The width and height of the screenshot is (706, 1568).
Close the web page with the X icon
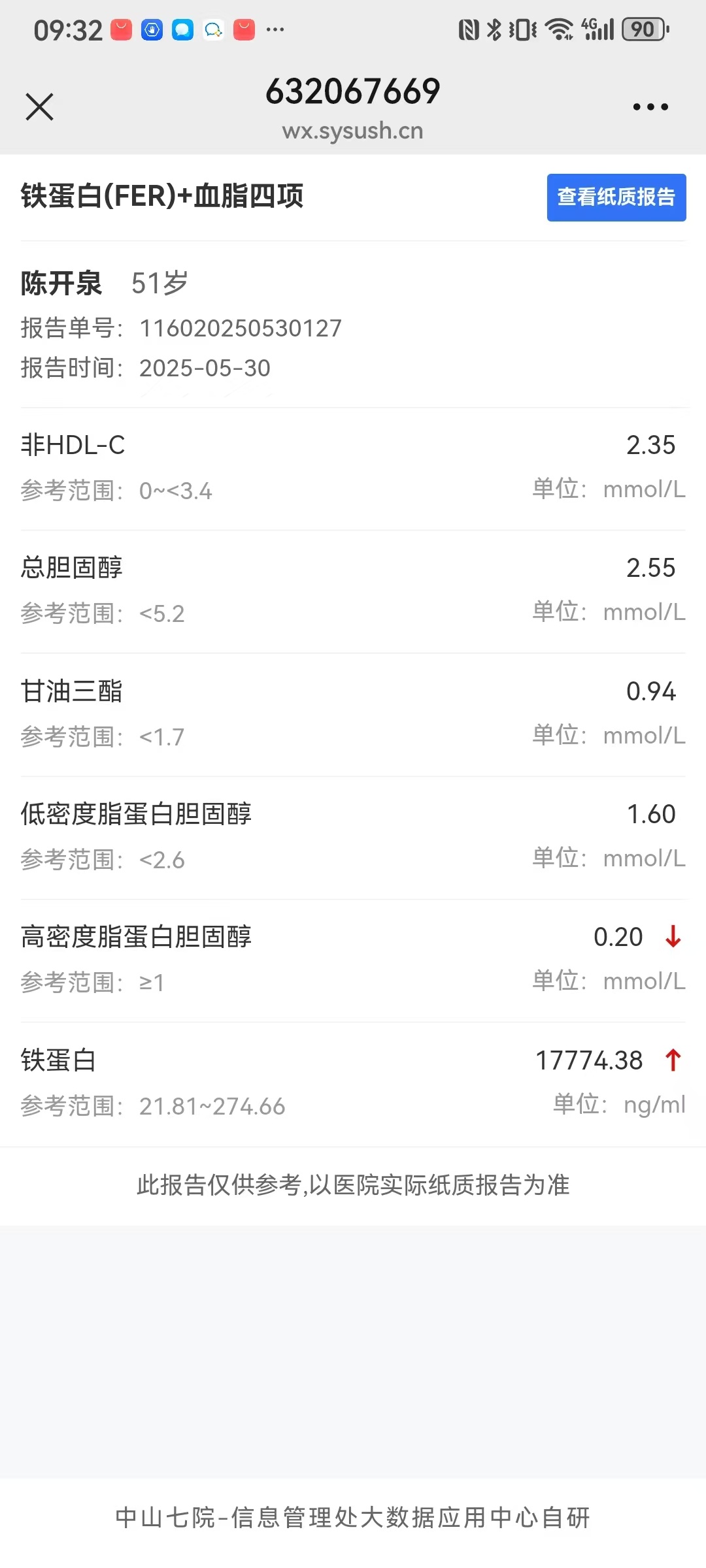click(x=39, y=106)
